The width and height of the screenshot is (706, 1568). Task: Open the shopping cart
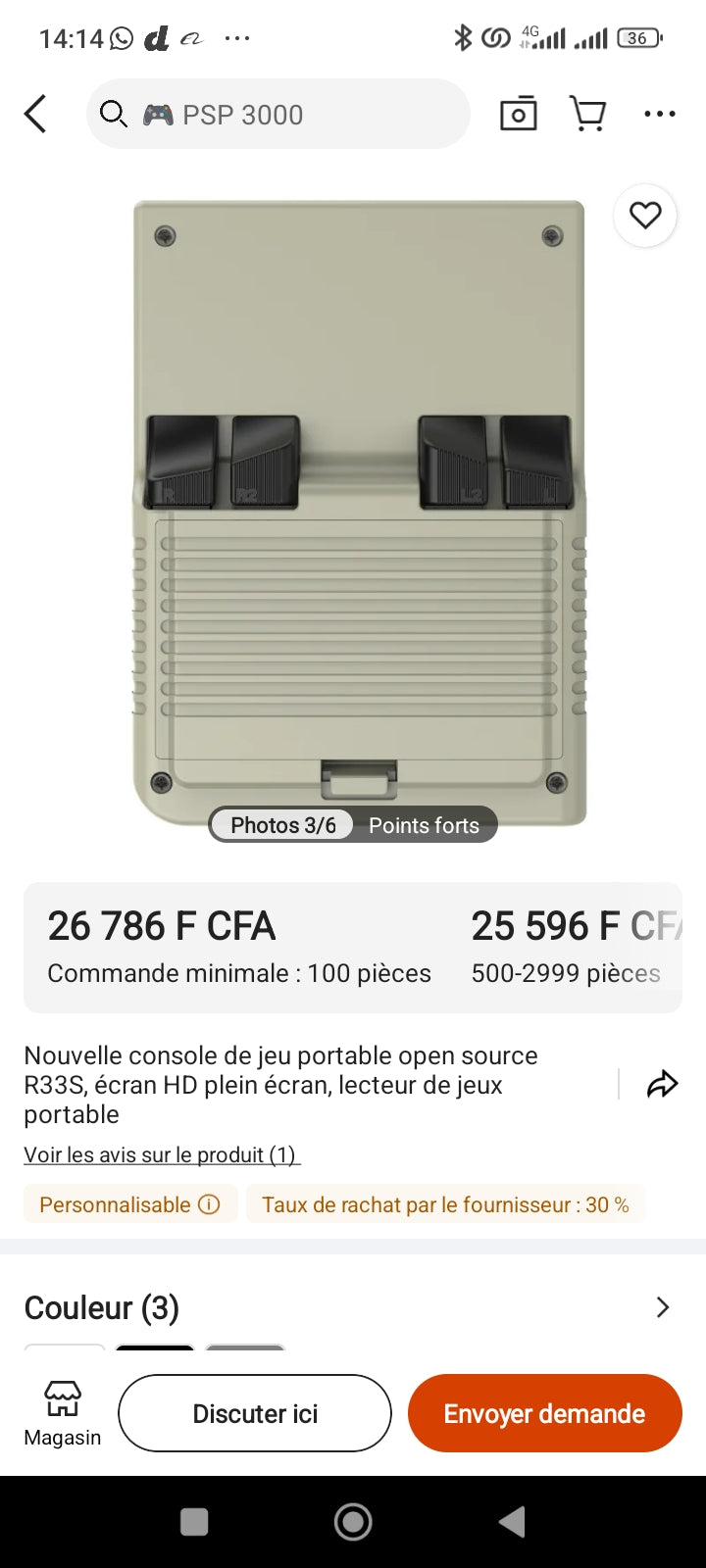587,114
